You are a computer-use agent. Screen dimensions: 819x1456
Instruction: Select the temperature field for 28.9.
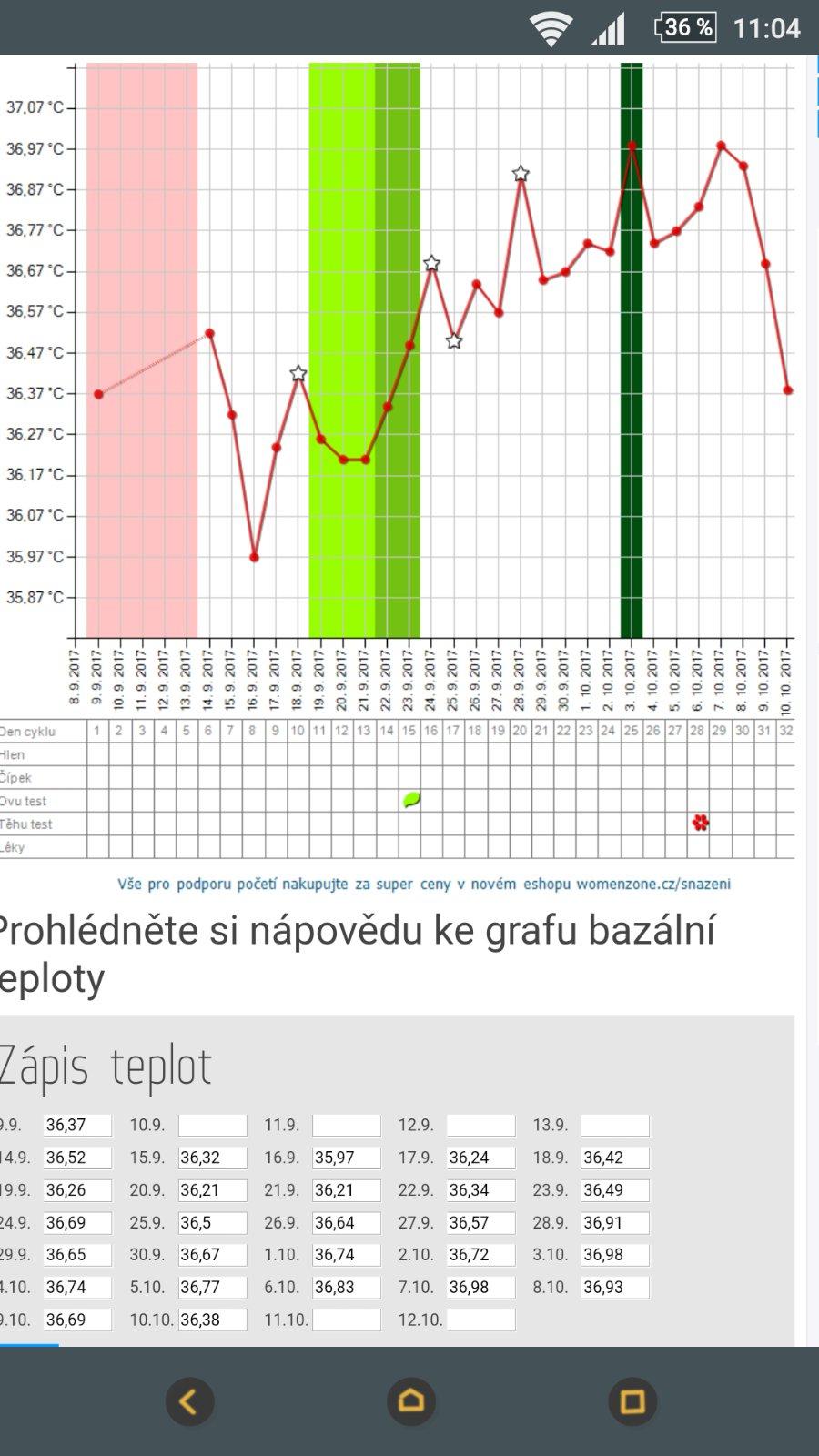click(615, 1223)
